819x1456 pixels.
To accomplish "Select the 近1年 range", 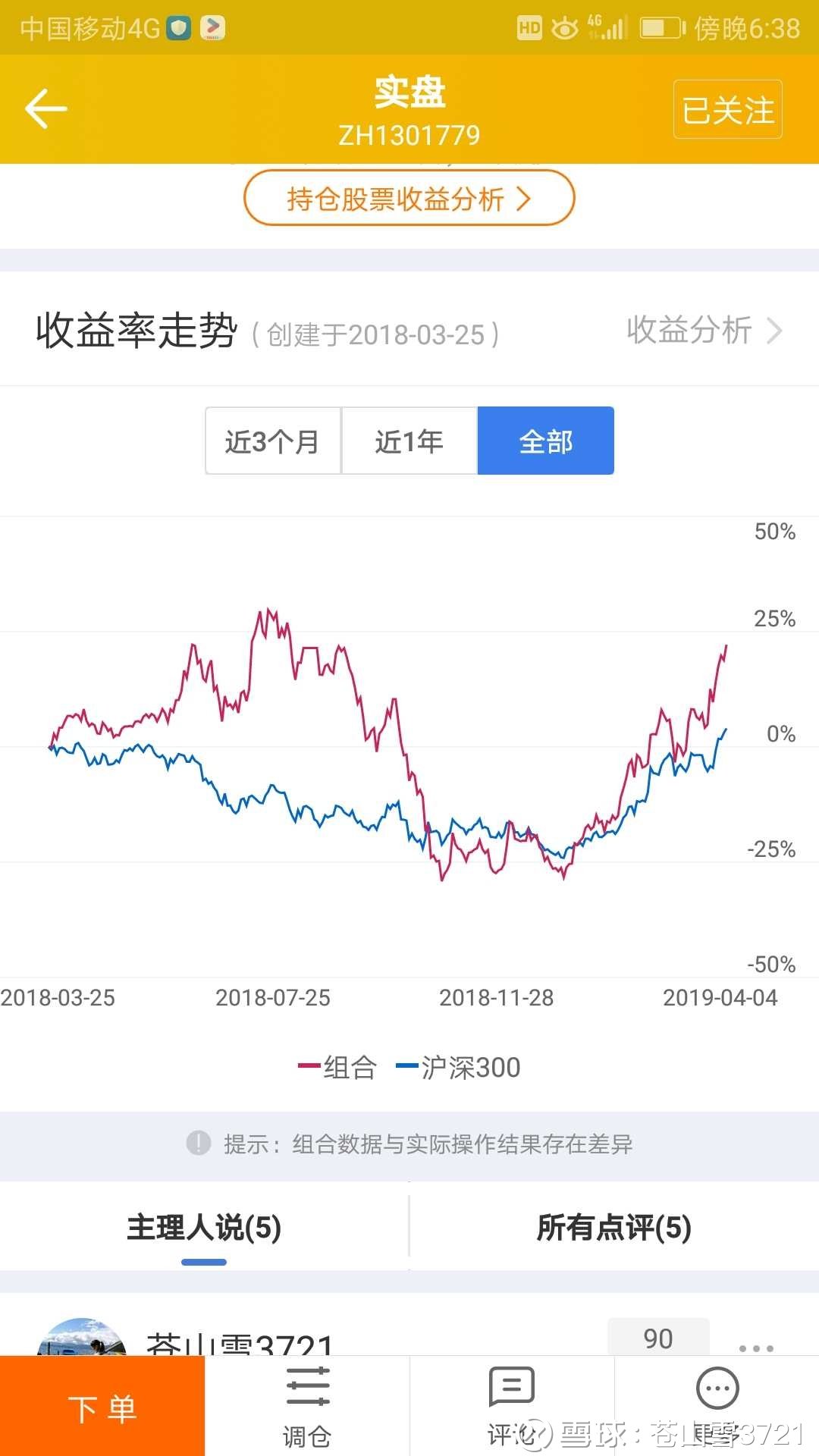I will pos(409,441).
